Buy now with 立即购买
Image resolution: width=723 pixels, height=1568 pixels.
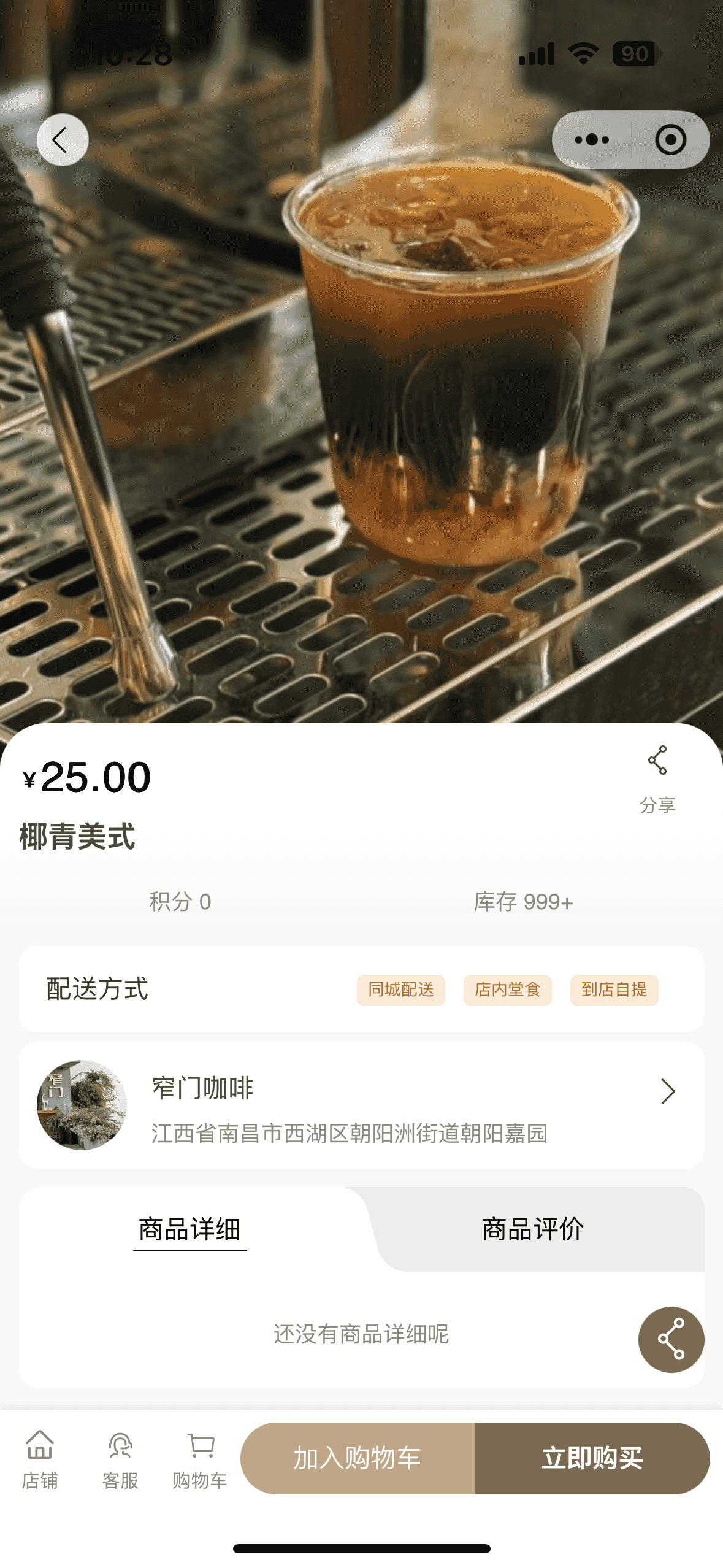pyautogui.click(x=592, y=1458)
